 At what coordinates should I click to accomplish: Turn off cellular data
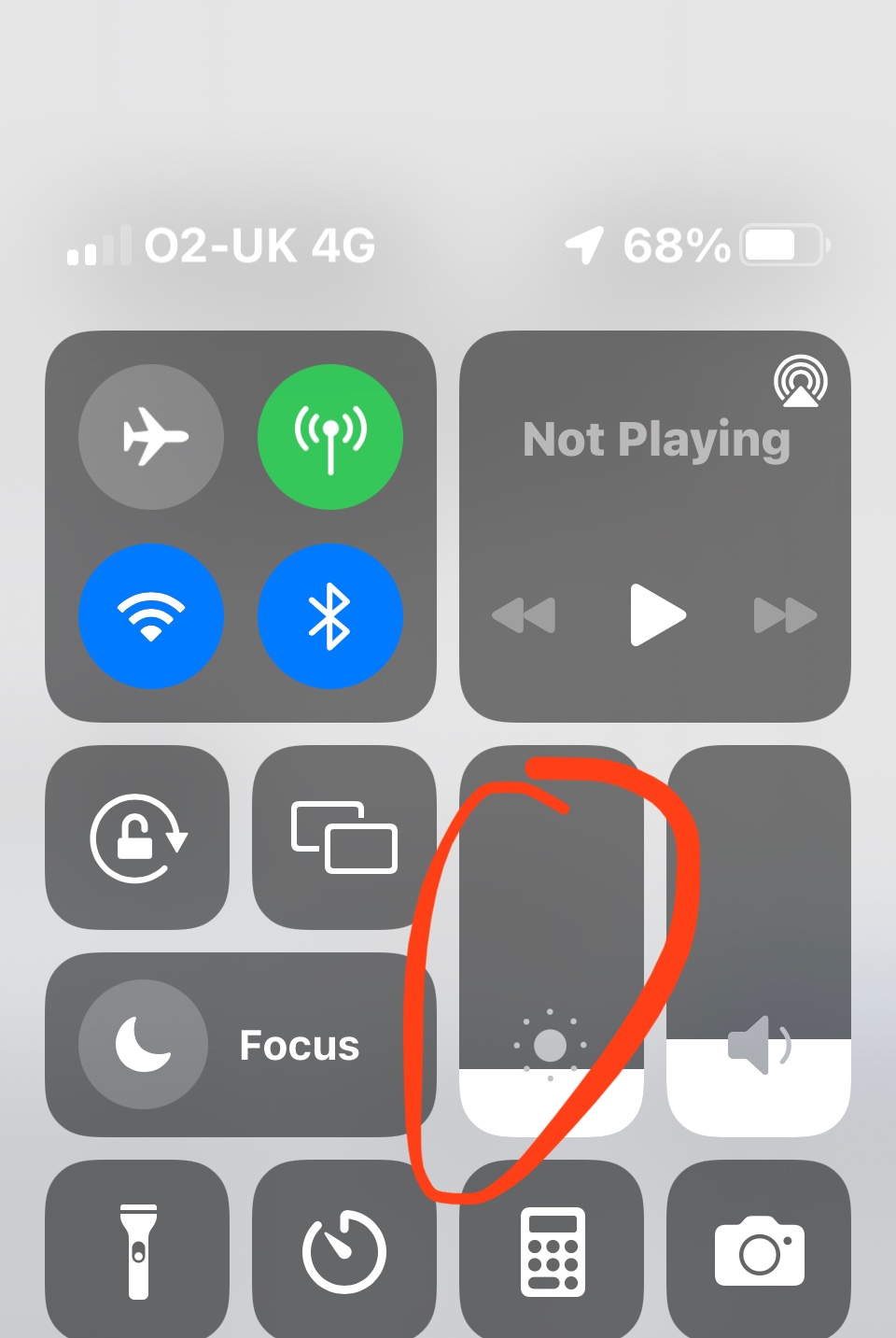(330, 436)
